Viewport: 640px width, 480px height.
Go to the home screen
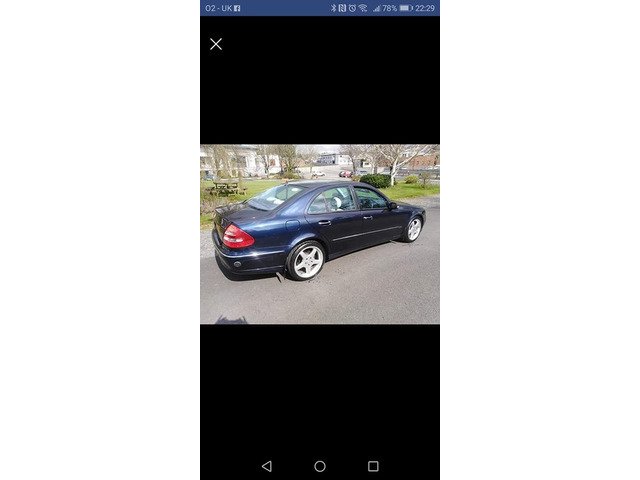(320, 466)
